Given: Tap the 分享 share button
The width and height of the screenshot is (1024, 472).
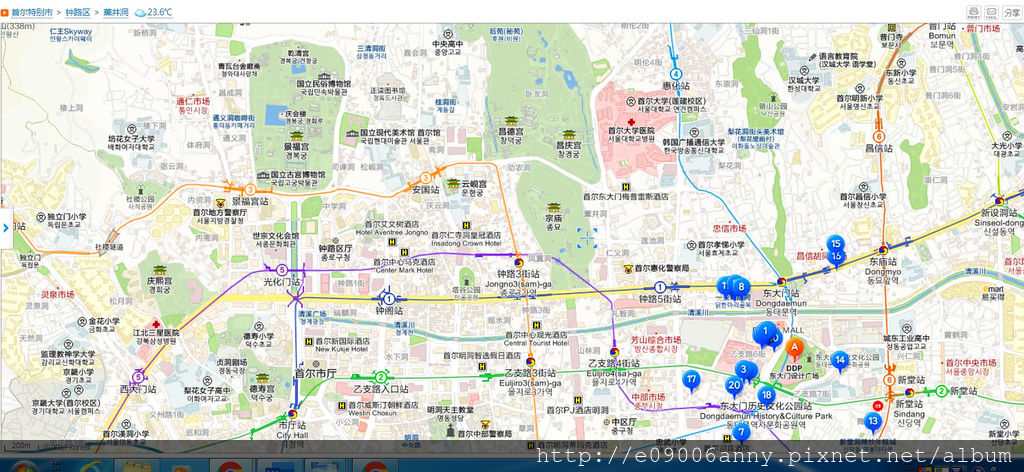Looking at the screenshot, I should pyautogui.click(x=1013, y=12).
